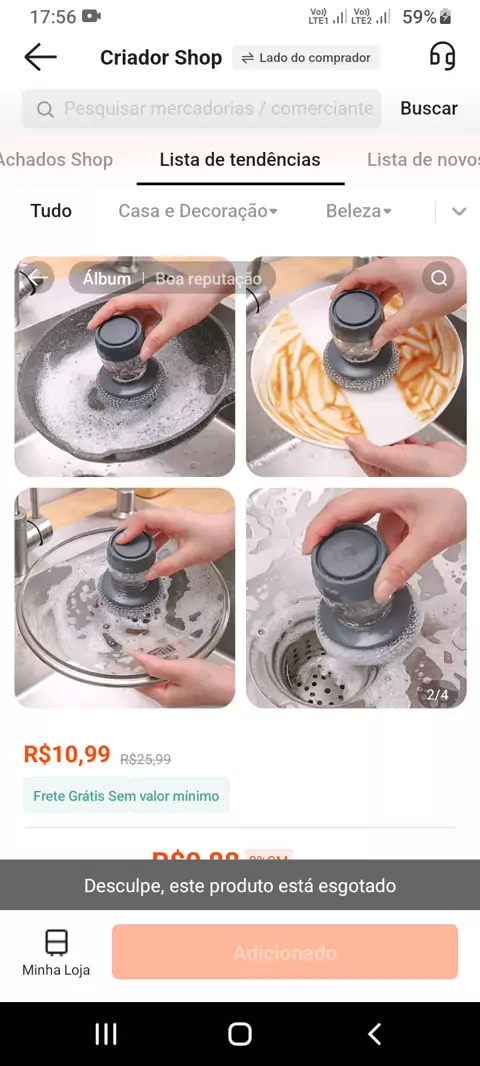
Task: Open recent apps from navigation bar
Action: click(x=106, y=1033)
